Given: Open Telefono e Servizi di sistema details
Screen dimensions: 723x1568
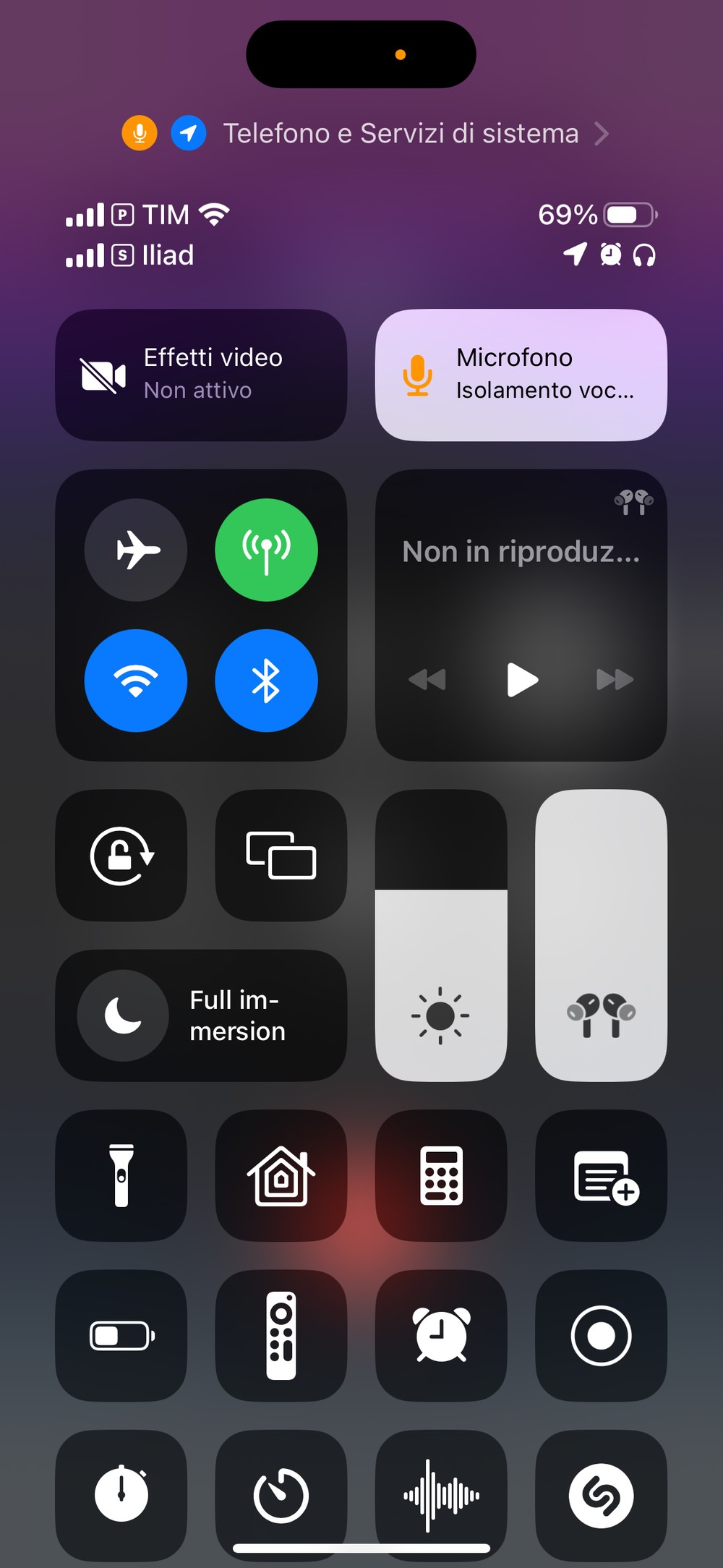Looking at the screenshot, I should [365, 134].
